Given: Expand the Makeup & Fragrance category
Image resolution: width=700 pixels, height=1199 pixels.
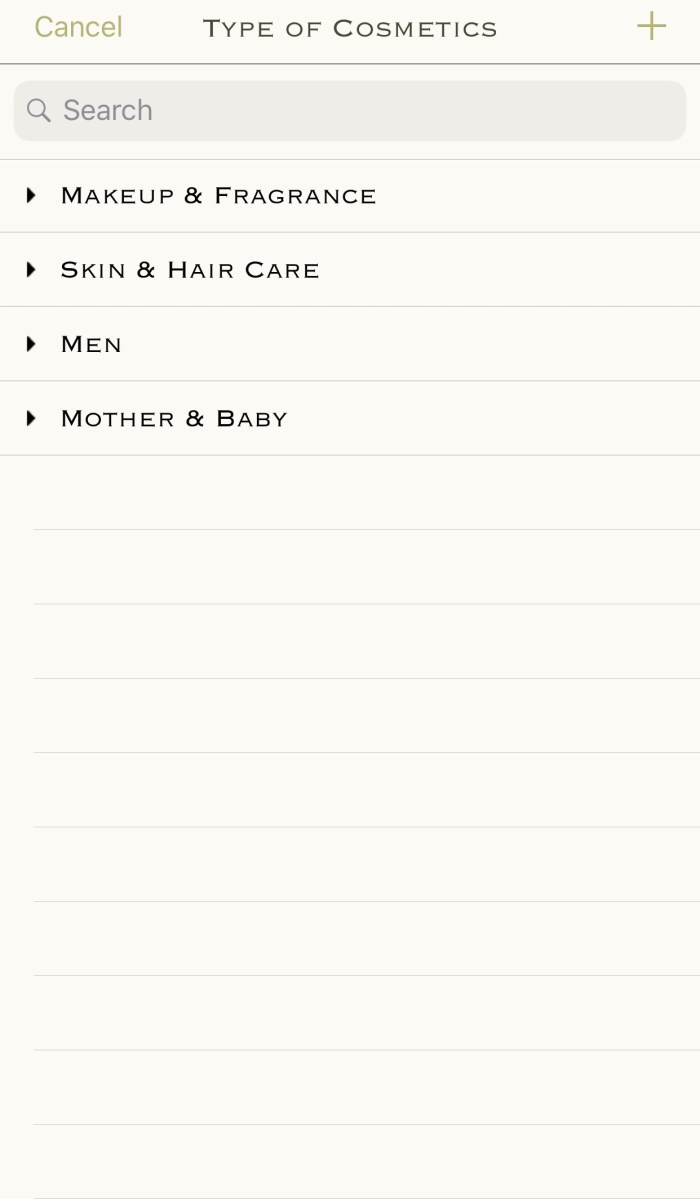Looking at the screenshot, I should click(32, 196).
